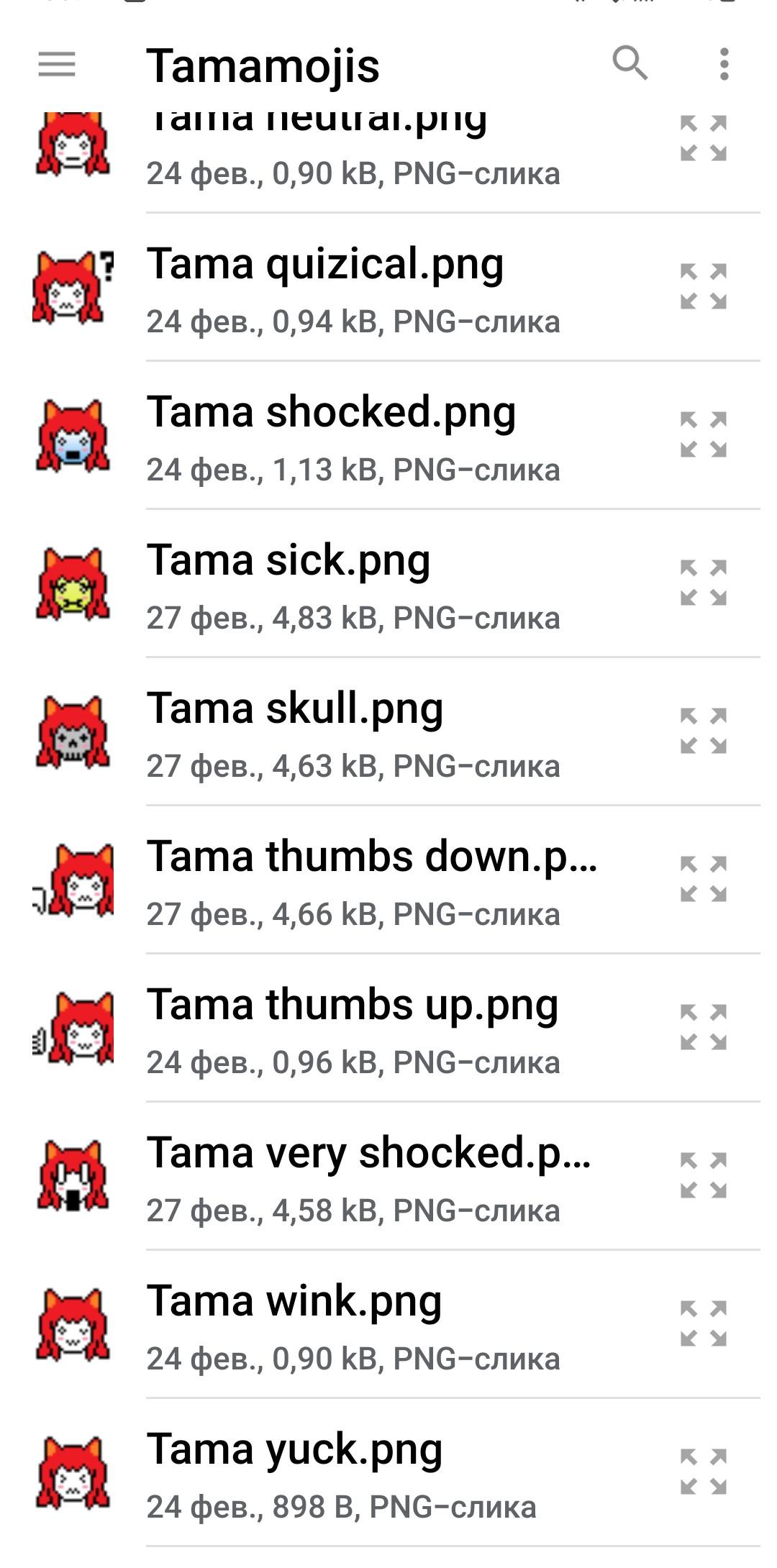The image size is (777, 1568).
Task: Expand preview of Tama sick.png
Action: pos(704,583)
